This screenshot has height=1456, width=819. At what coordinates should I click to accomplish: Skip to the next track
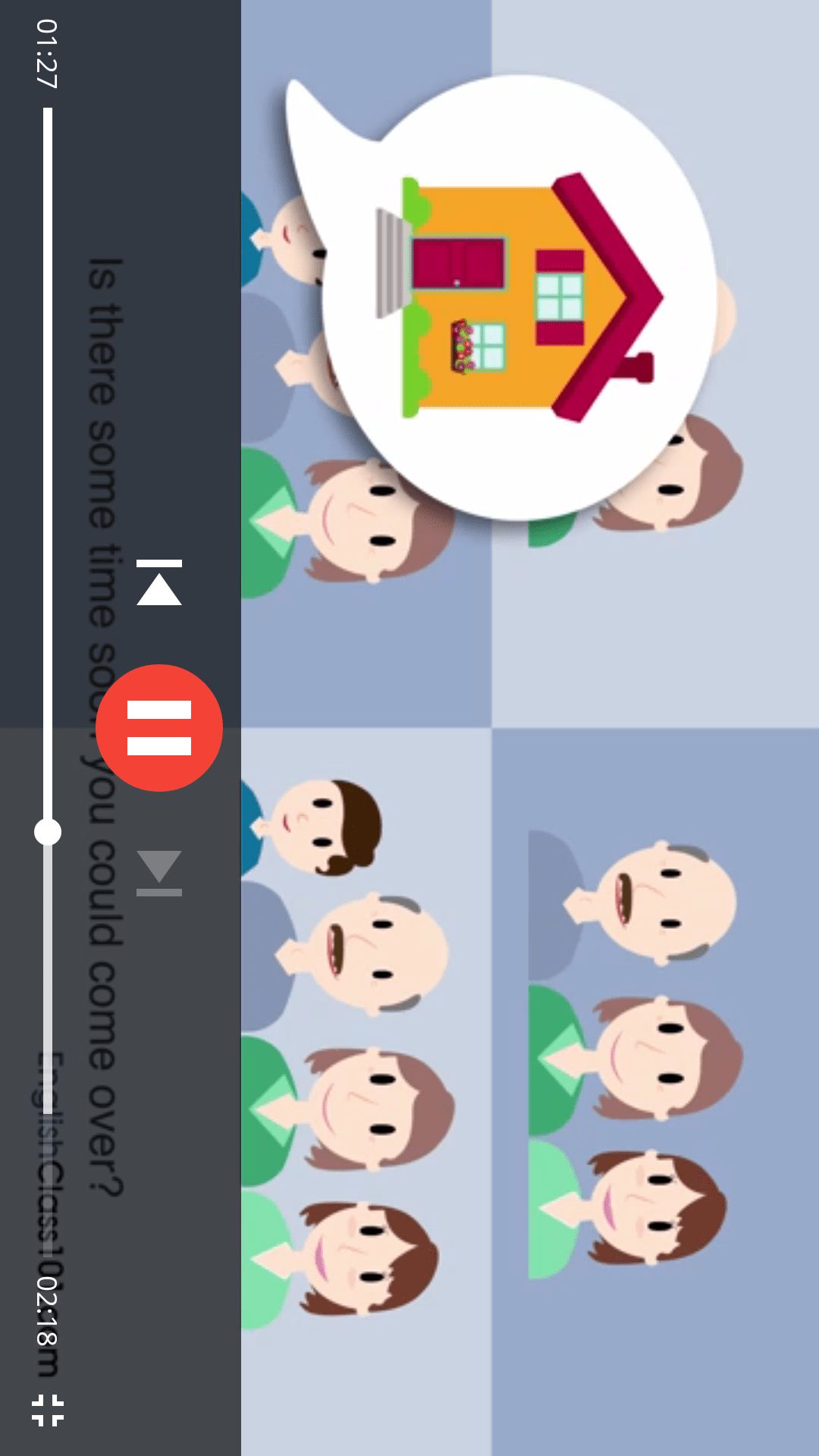point(159,874)
